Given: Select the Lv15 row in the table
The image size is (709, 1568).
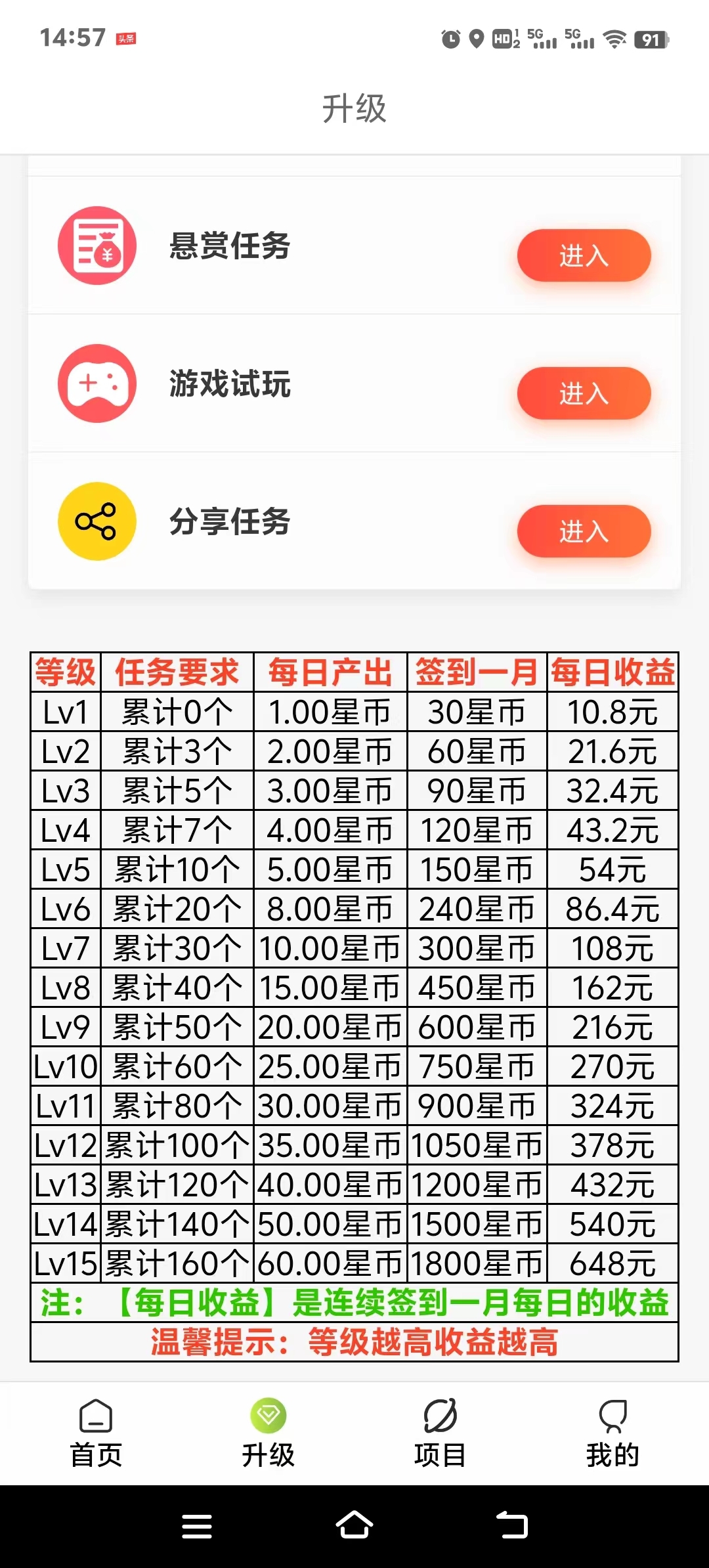Looking at the screenshot, I should [x=354, y=1261].
